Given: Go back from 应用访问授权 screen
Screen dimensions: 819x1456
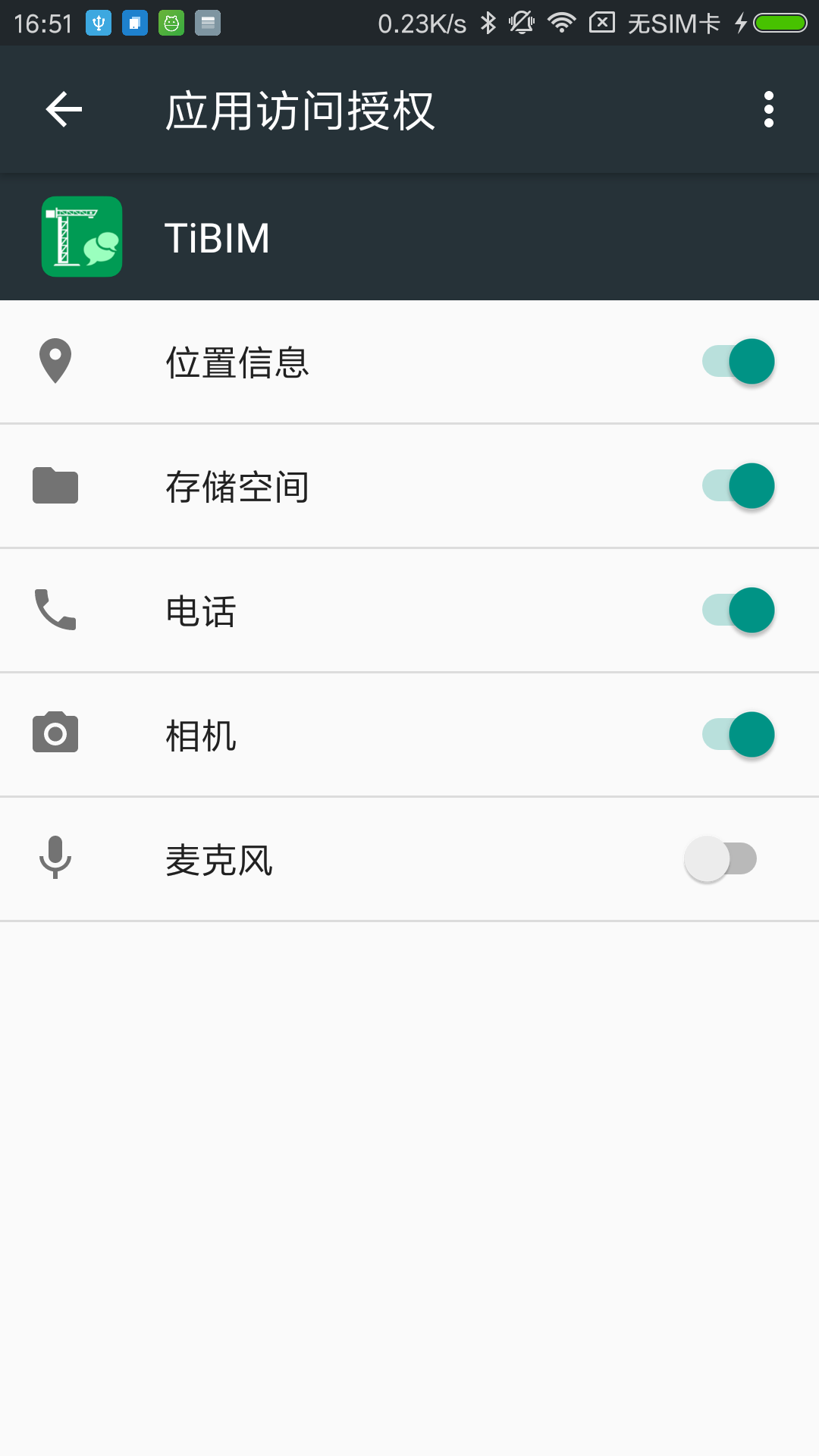Looking at the screenshot, I should pos(64,110).
